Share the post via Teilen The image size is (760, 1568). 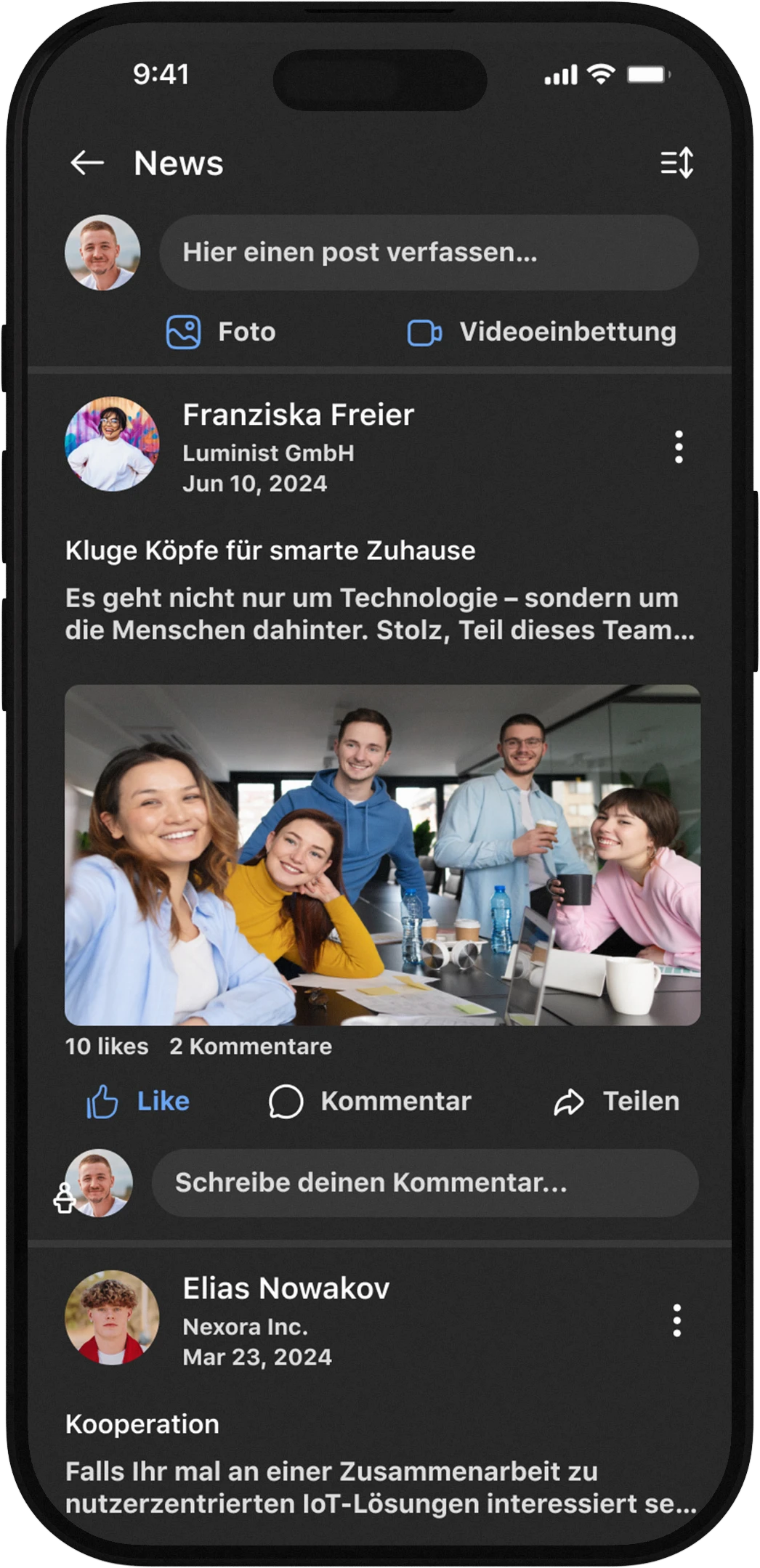coord(616,1101)
